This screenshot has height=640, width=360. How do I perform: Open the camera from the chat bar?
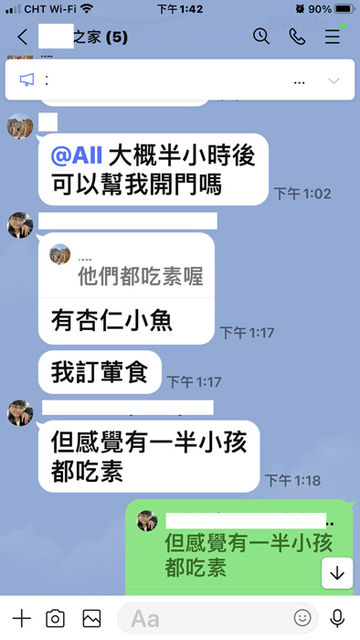(55, 618)
